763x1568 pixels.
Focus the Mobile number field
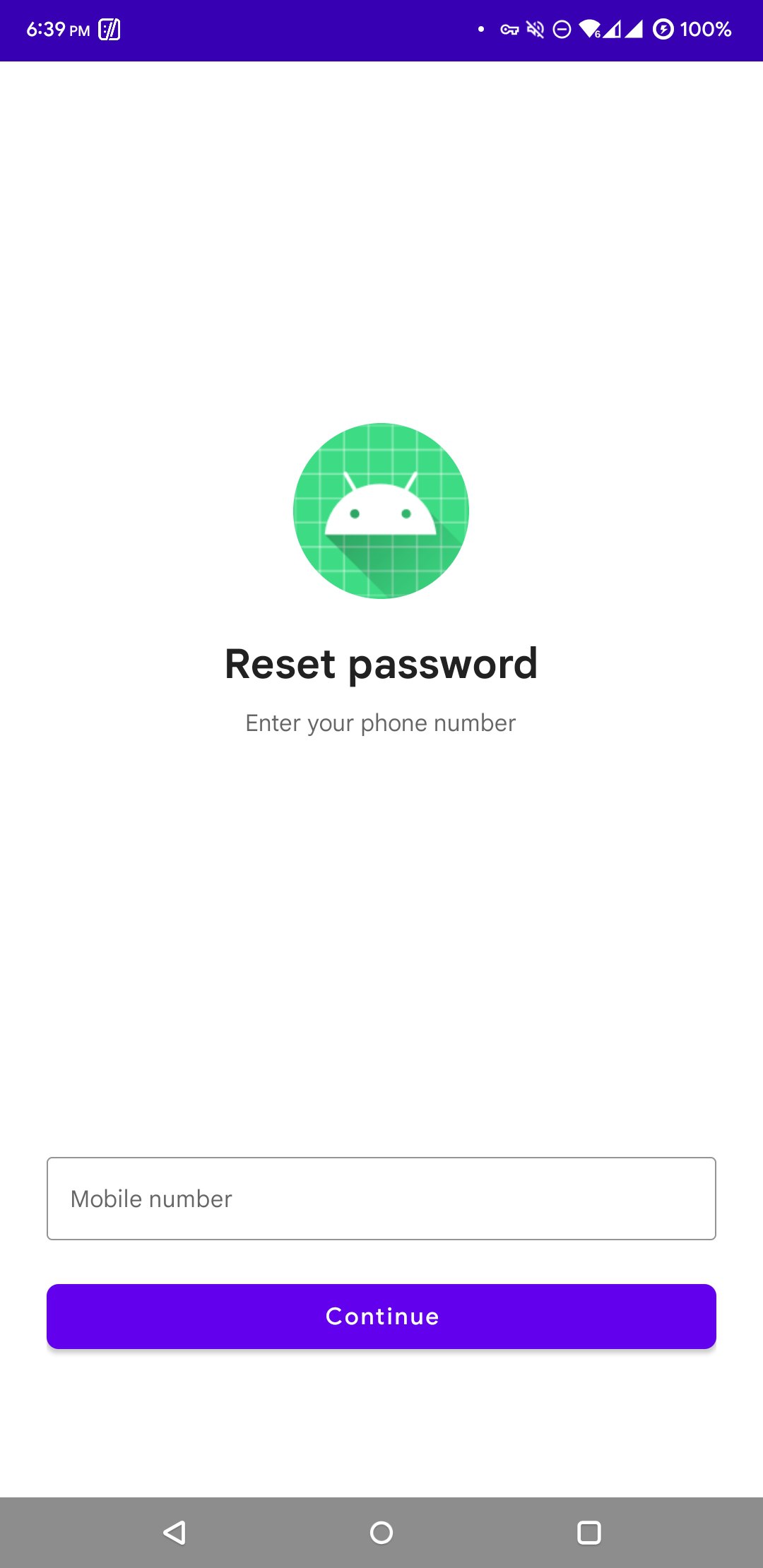[381, 1199]
